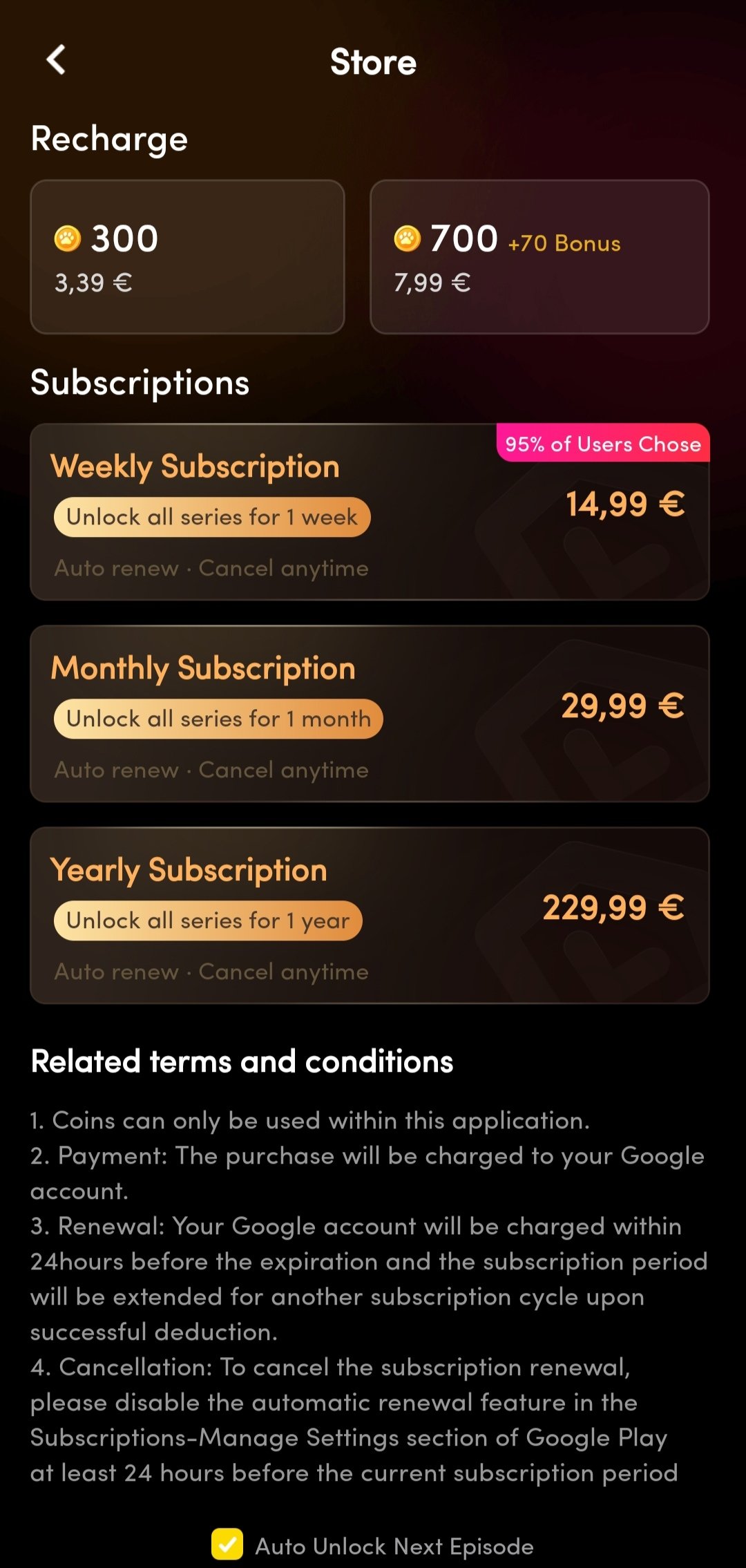Choose the Weekly Subscription for 14,99 €
This screenshot has height=1568, width=746.
pos(370,512)
